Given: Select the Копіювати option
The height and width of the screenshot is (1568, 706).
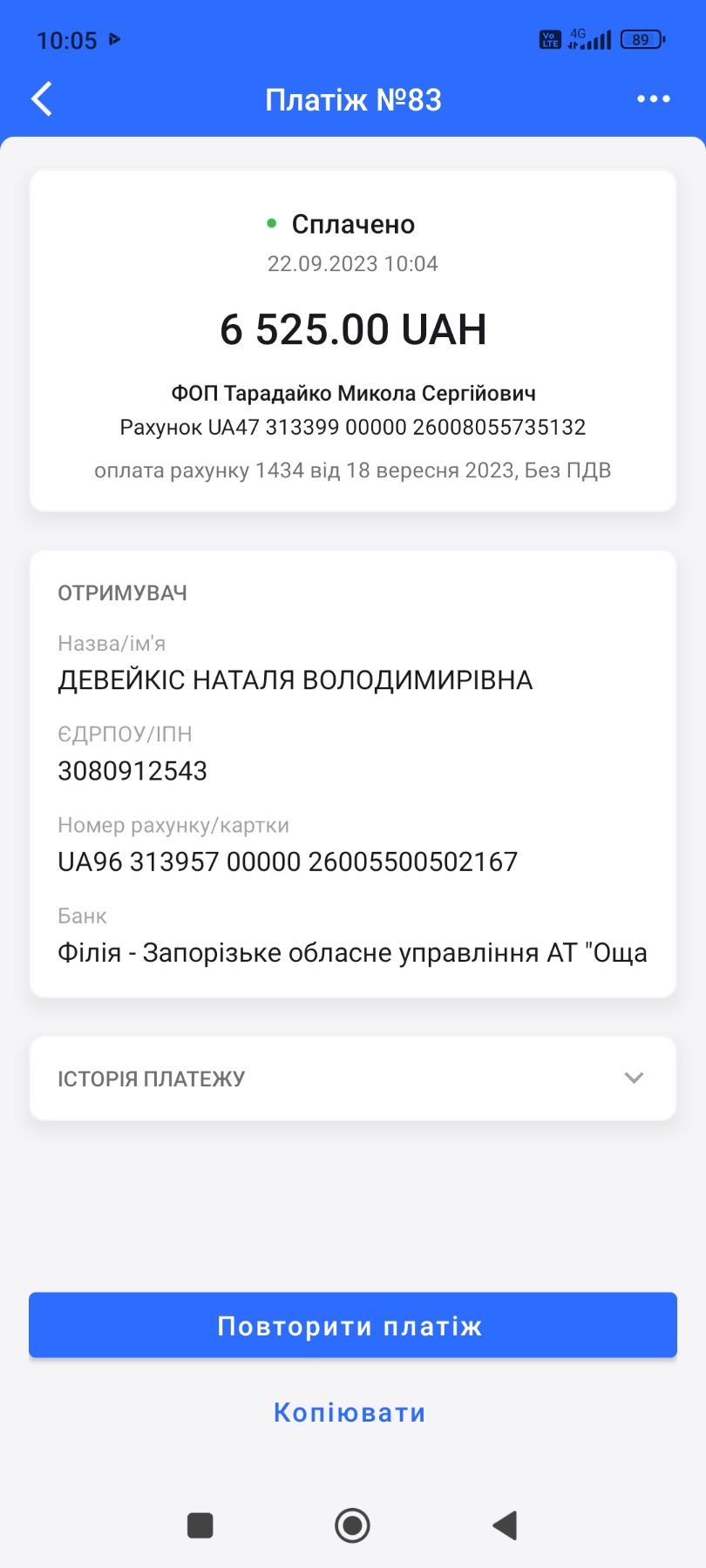Looking at the screenshot, I should point(350,1412).
